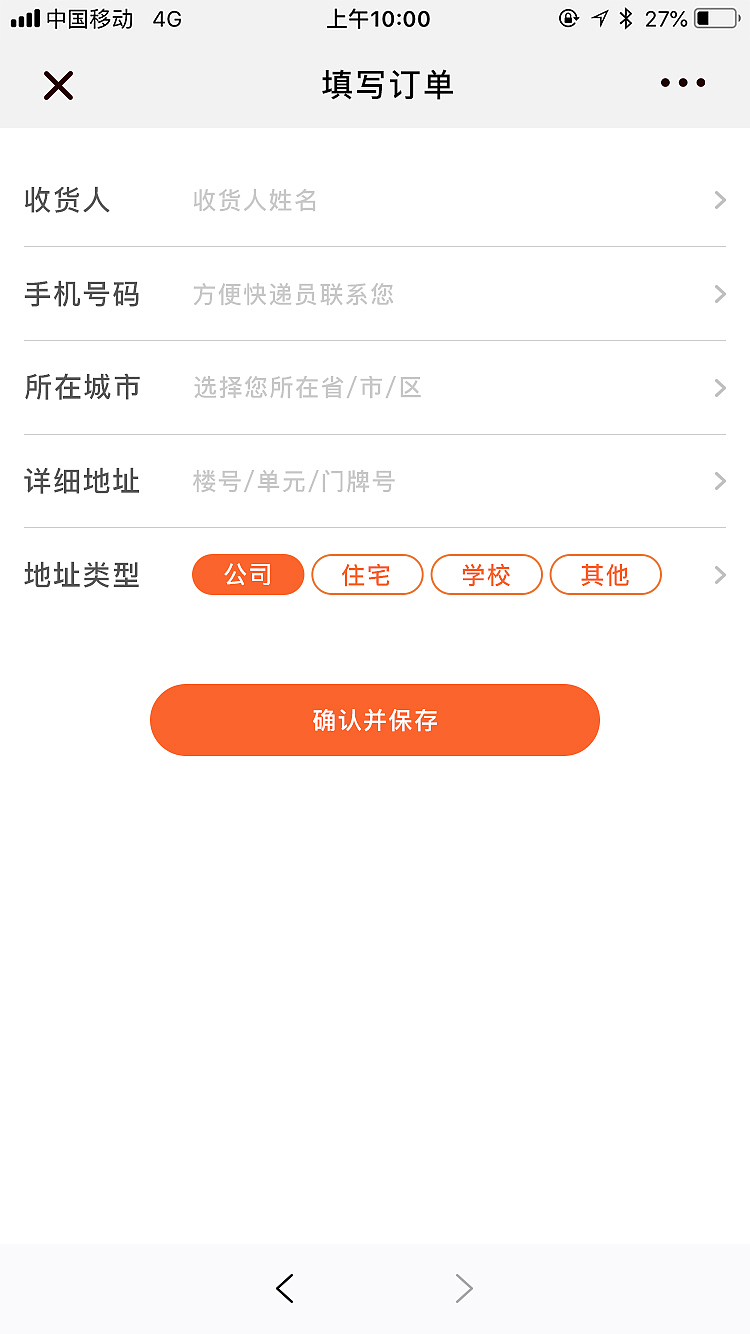Tap the back arrow at bottom
Viewport: 750px width, 1334px height.
pos(285,1288)
